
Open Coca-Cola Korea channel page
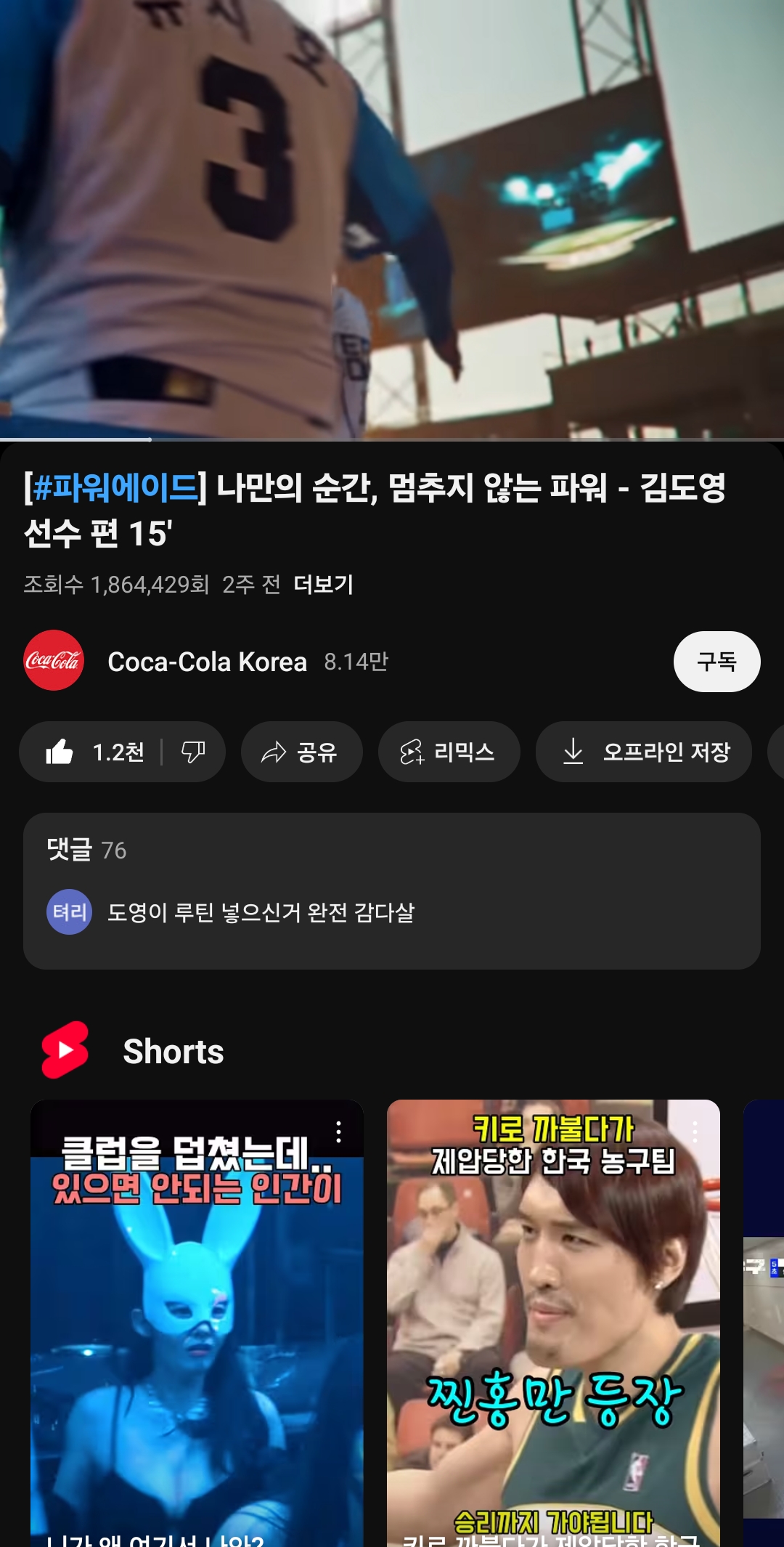pyautogui.click(x=207, y=662)
